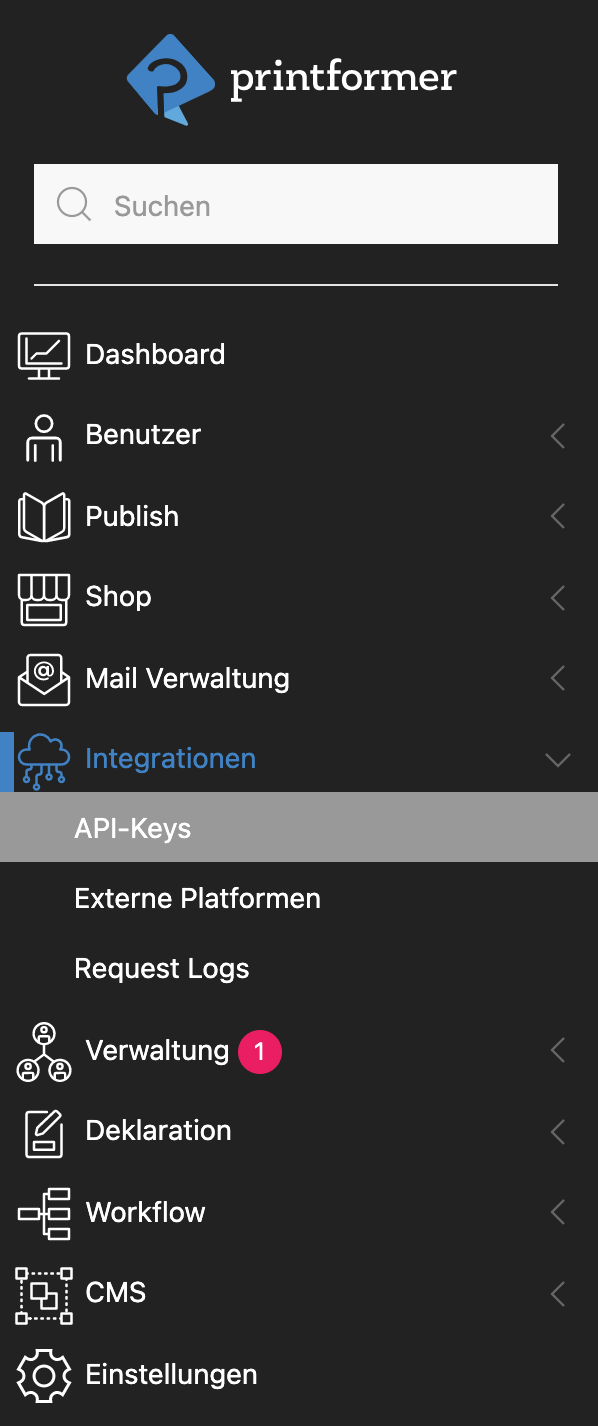The width and height of the screenshot is (598, 1426).
Task: Expand the Shop menu section
Action: pyautogui.click(x=299, y=597)
